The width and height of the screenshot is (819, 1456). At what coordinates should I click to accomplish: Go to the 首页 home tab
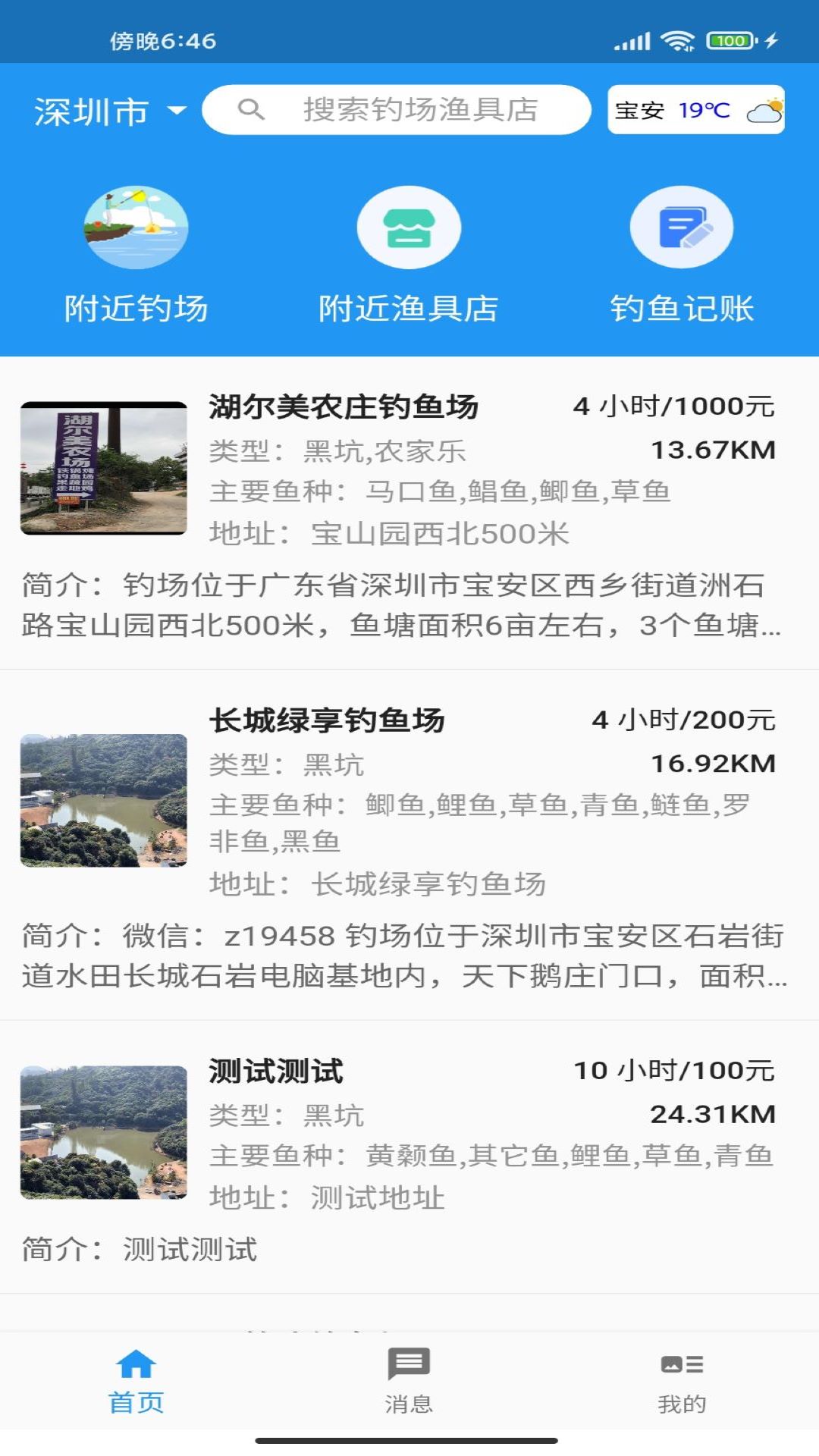(x=136, y=1380)
